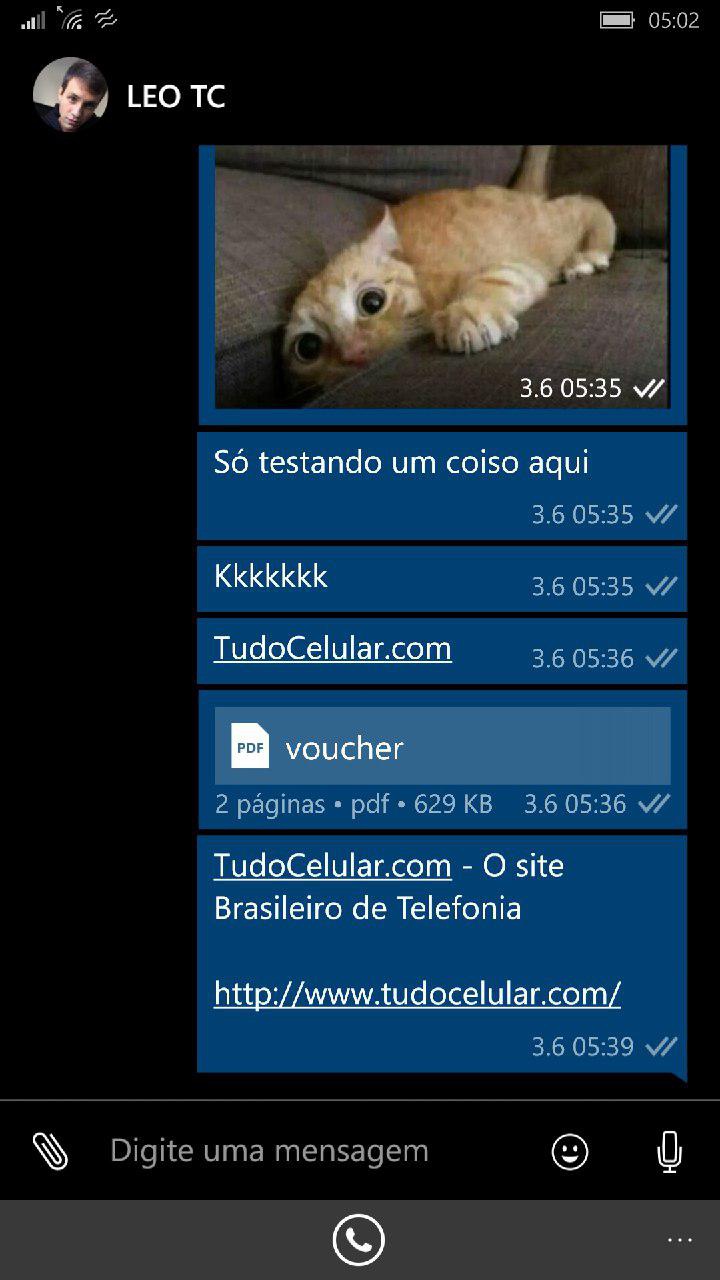Open LEO TC's profile picture
The width and height of the screenshot is (720, 1280).
(70, 95)
